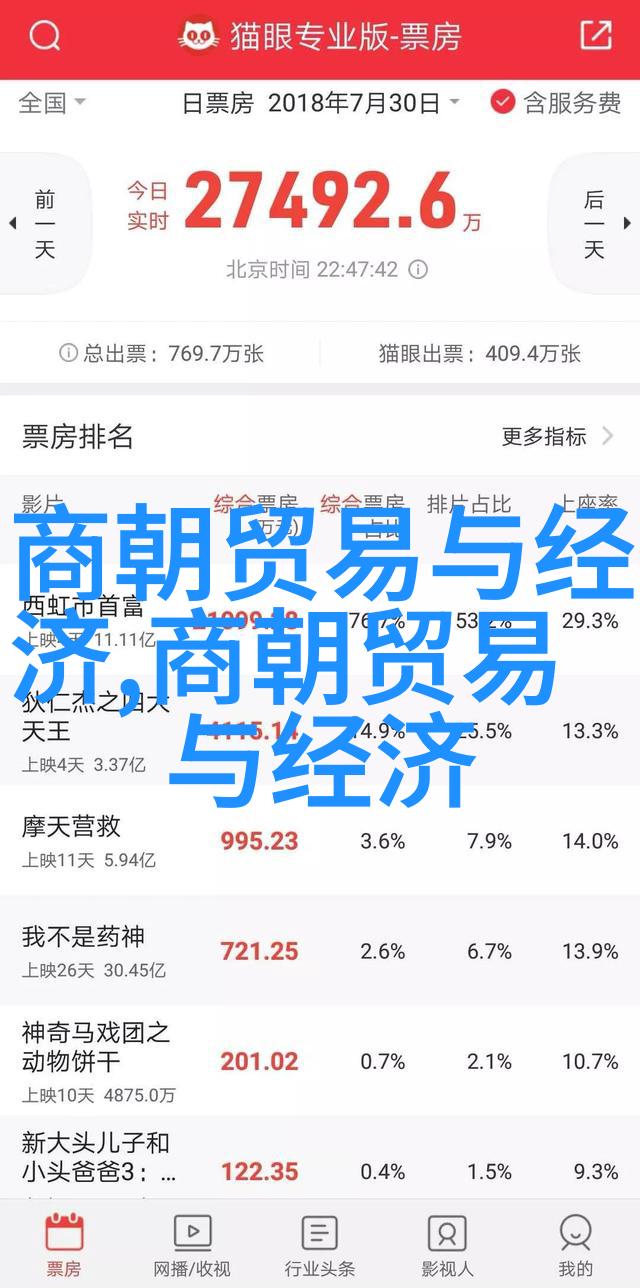Switch to the 我的 tab

pos(575,1244)
